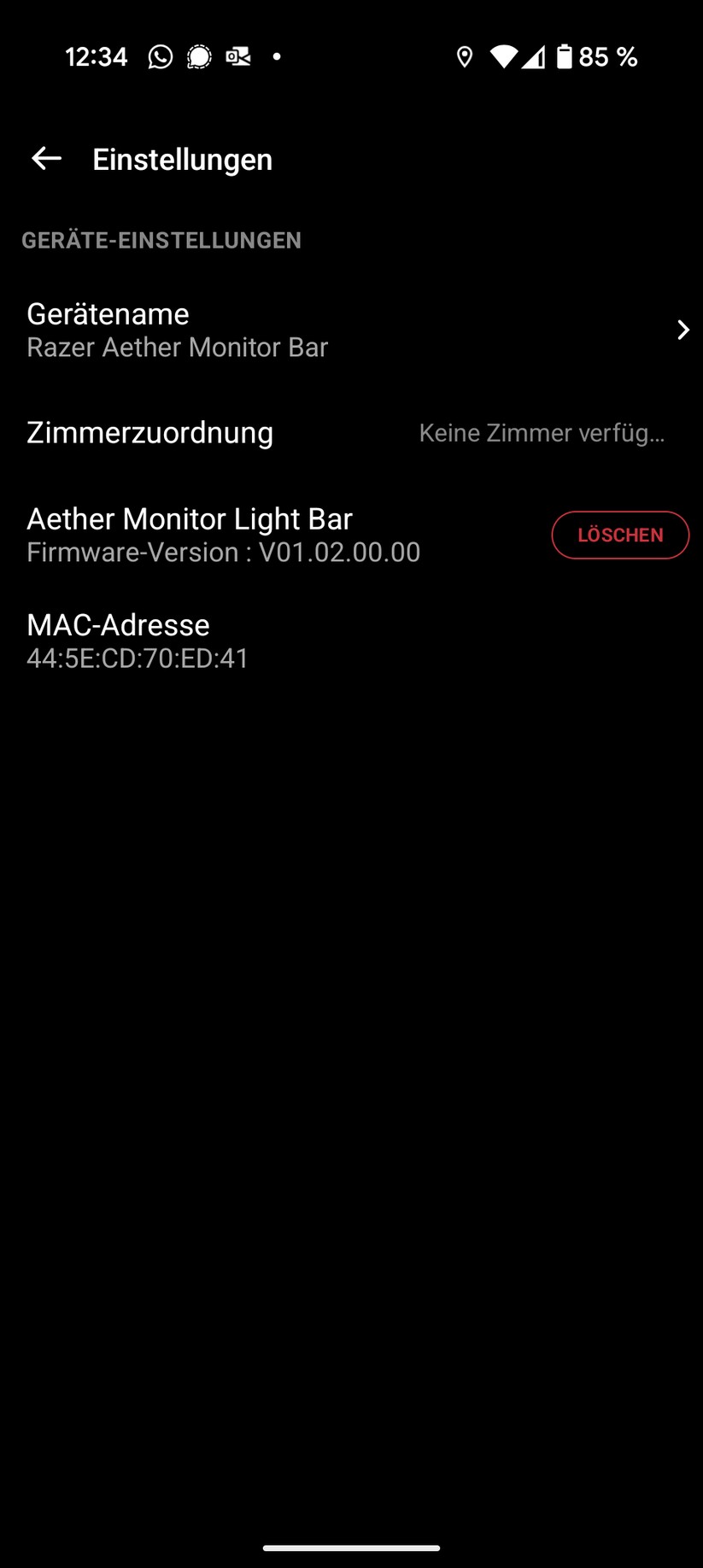Tap the firmware version V01.02.00.00 text
This screenshot has width=703, height=1568.
224,553
